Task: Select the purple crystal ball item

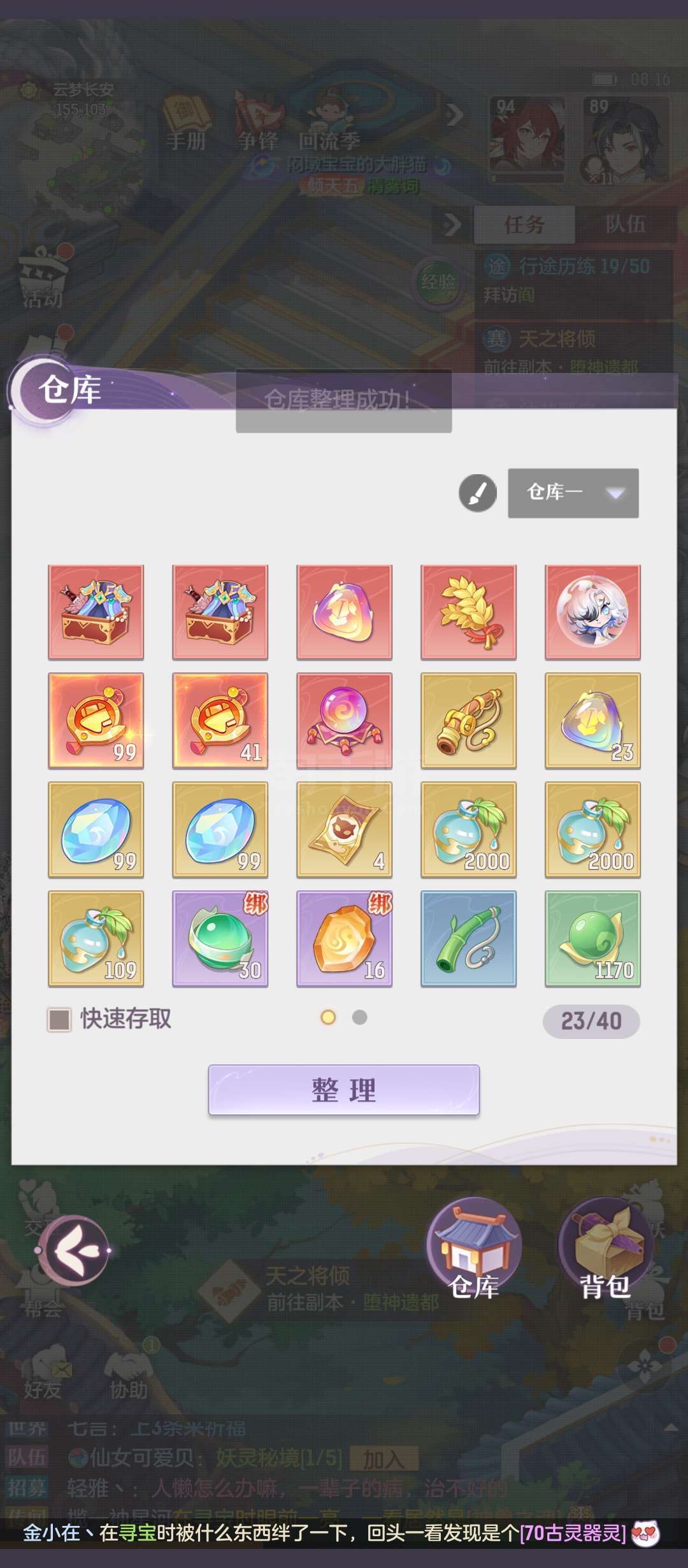Action: click(x=344, y=720)
